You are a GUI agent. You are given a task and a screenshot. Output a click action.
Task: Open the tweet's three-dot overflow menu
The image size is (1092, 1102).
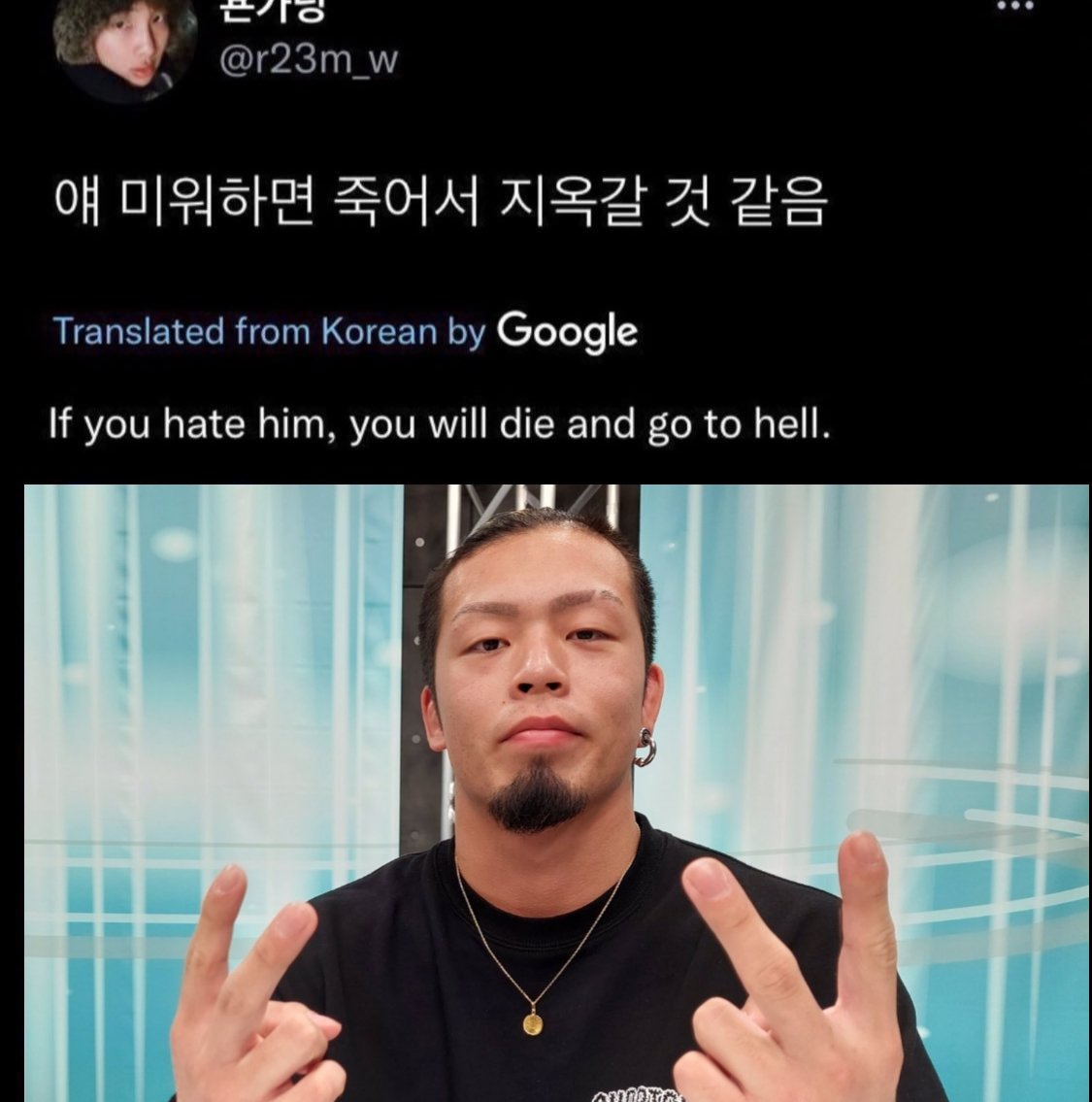1013,6
